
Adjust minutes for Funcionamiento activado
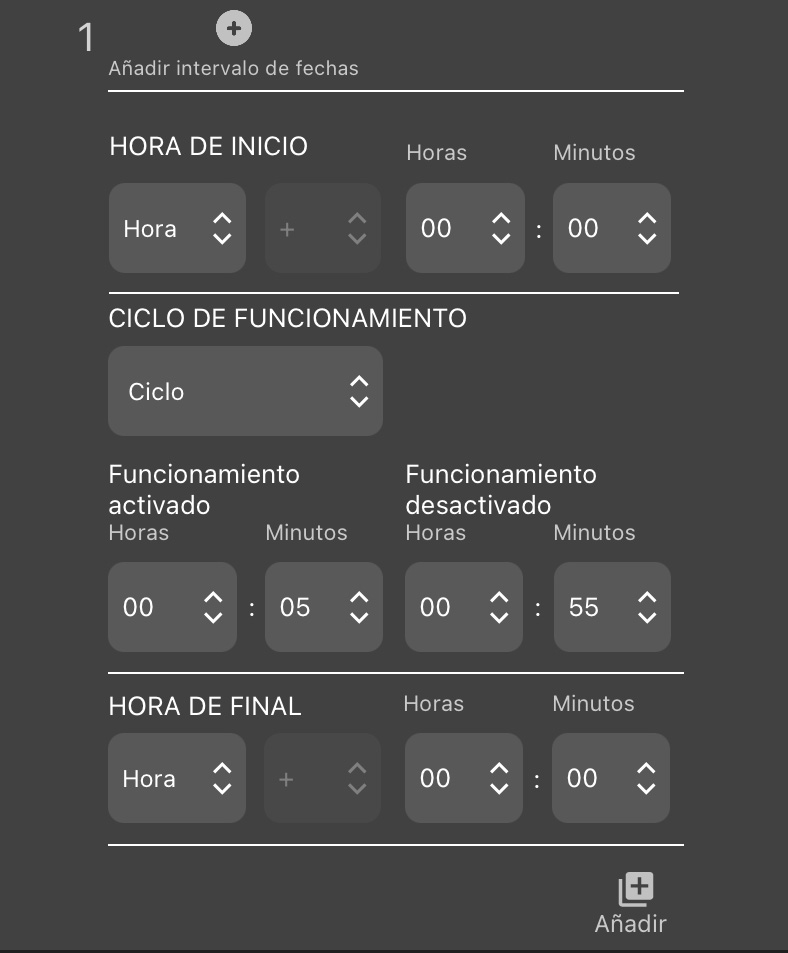click(323, 607)
